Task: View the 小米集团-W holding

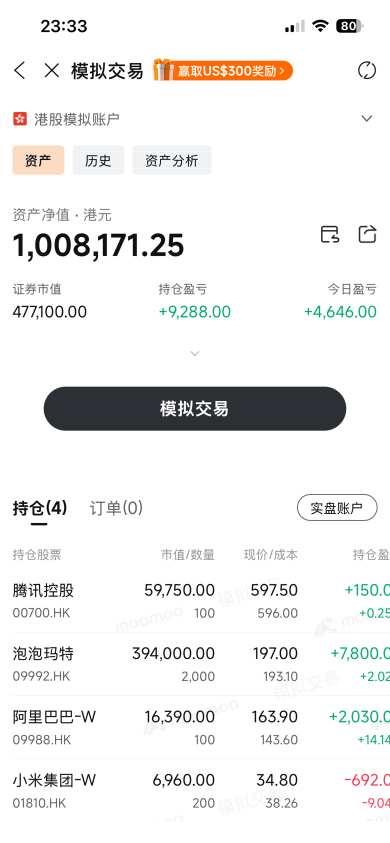Action: tap(195, 790)
